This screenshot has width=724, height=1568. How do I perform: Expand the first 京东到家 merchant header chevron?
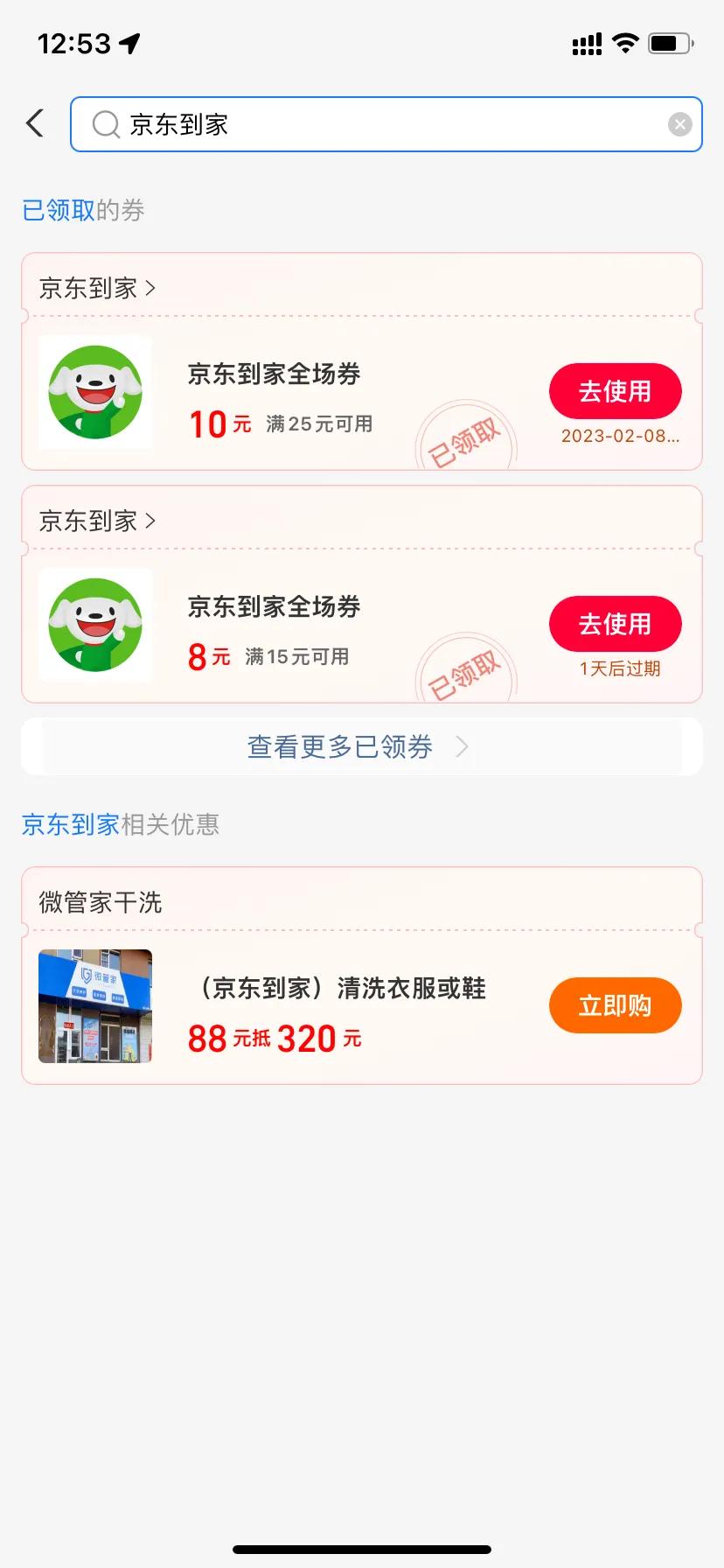152,287
